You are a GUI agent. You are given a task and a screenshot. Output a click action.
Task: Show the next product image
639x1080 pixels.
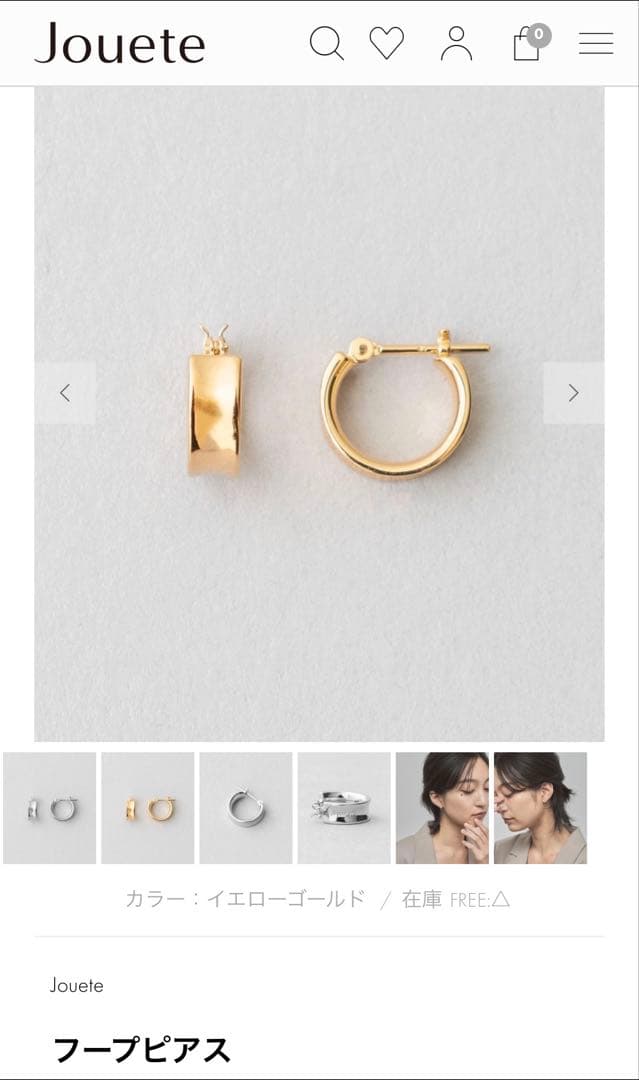[x=573, y=393]
